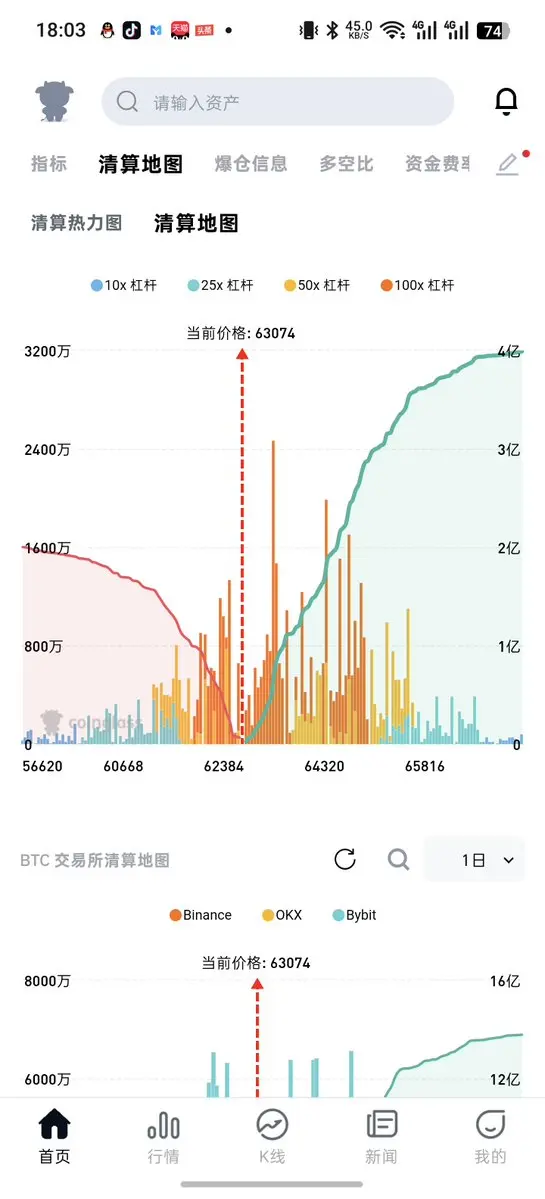The width and height of the screenshot is (545, 1199).
Task: Toggle the 10x 杠杆 legend series
Action: 124,285
